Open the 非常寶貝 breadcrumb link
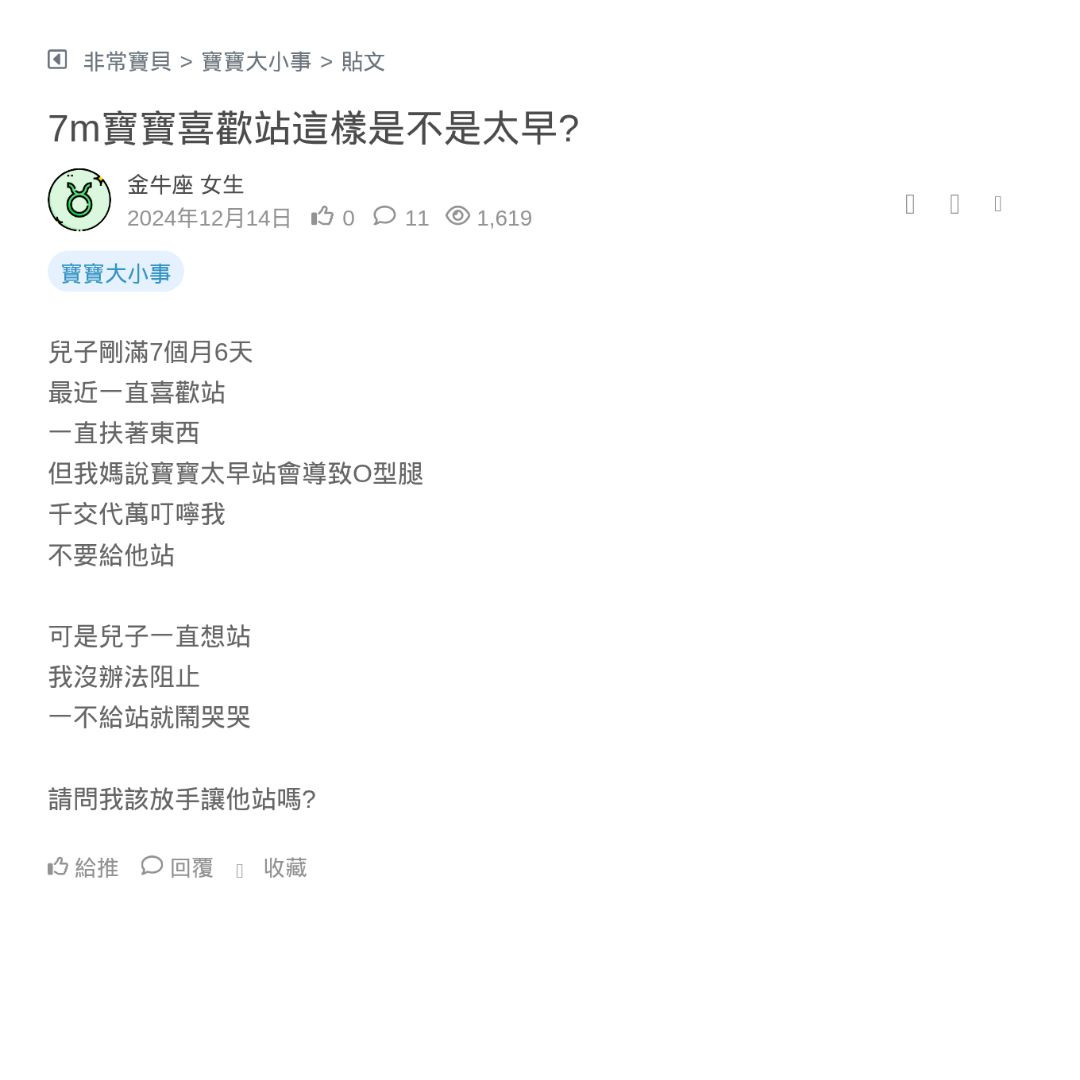Screen dimensions: 1080x1080 click(127, 62)
